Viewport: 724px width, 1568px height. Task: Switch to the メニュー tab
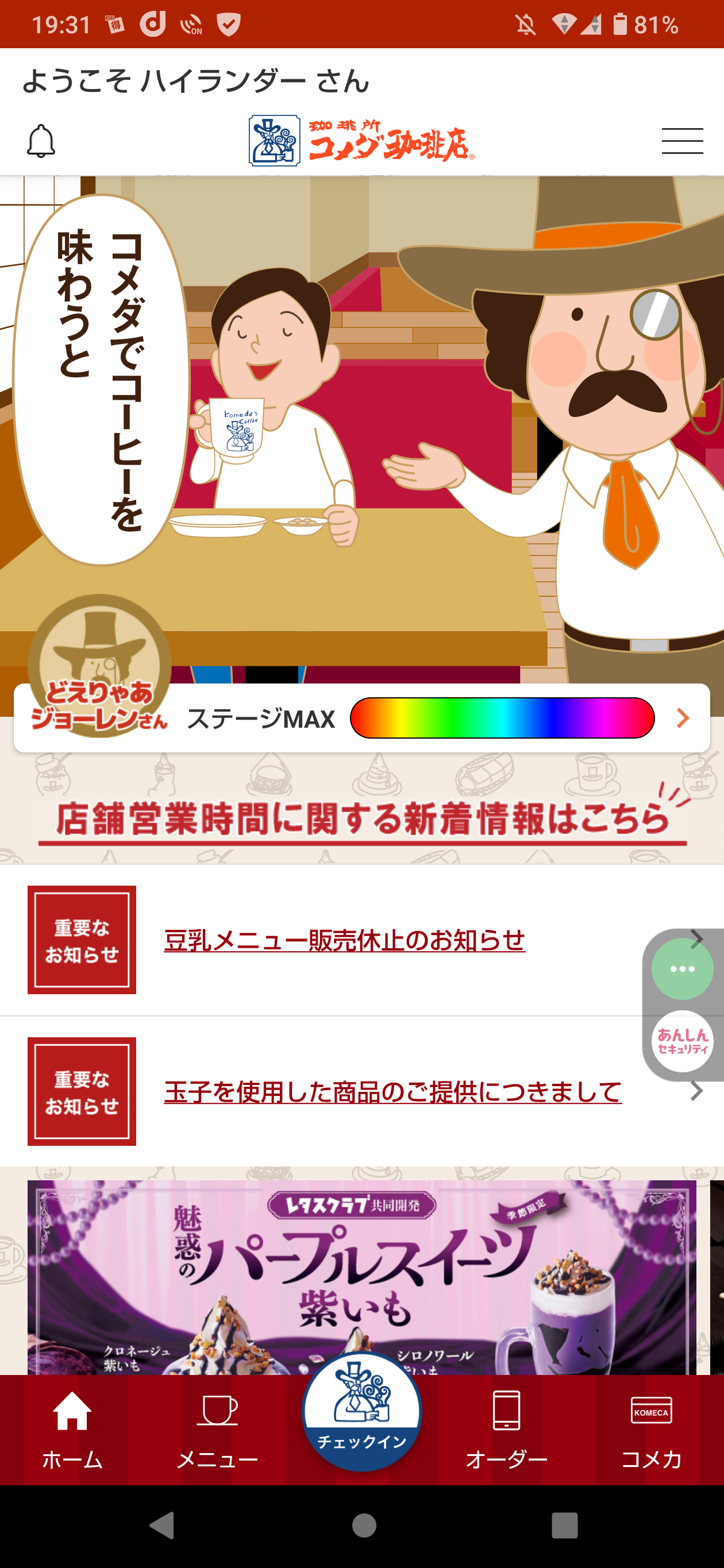pos(217,1430)
